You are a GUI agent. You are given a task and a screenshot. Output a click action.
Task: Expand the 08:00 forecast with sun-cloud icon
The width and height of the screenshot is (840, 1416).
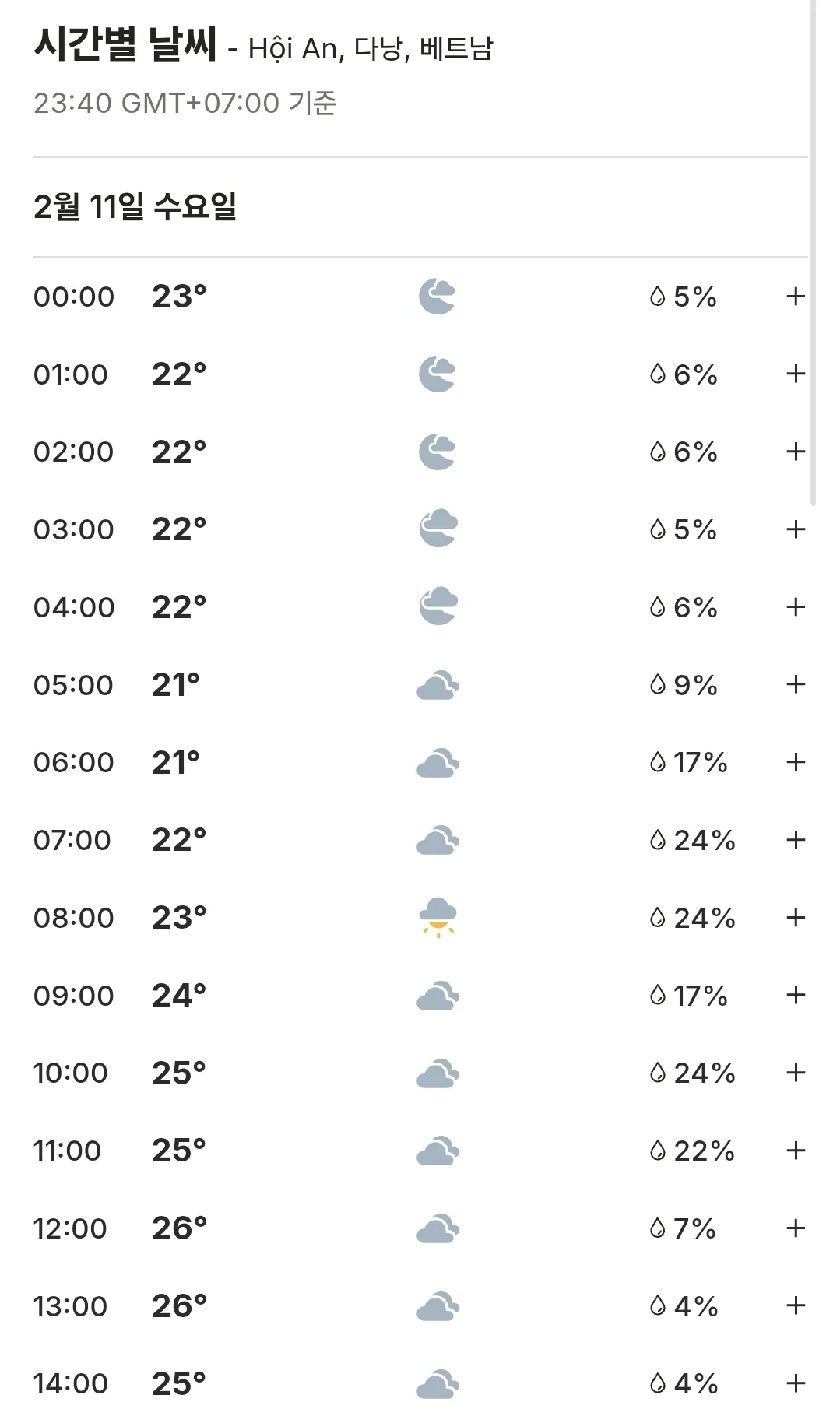click(795, 918)
